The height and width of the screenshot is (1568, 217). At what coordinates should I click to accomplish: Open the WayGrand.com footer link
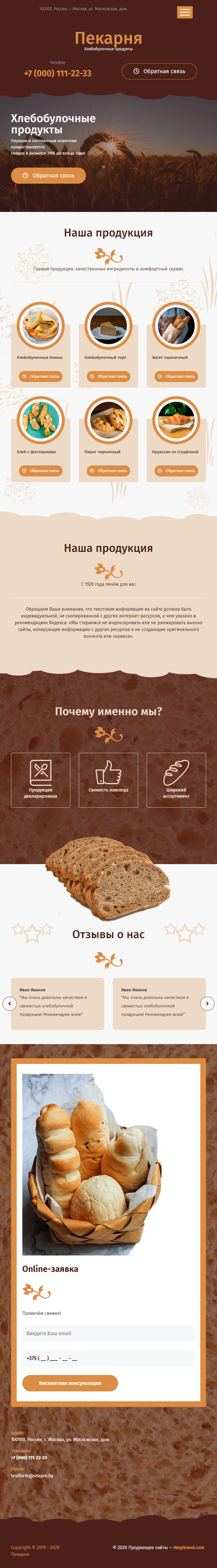[188, 1547]
